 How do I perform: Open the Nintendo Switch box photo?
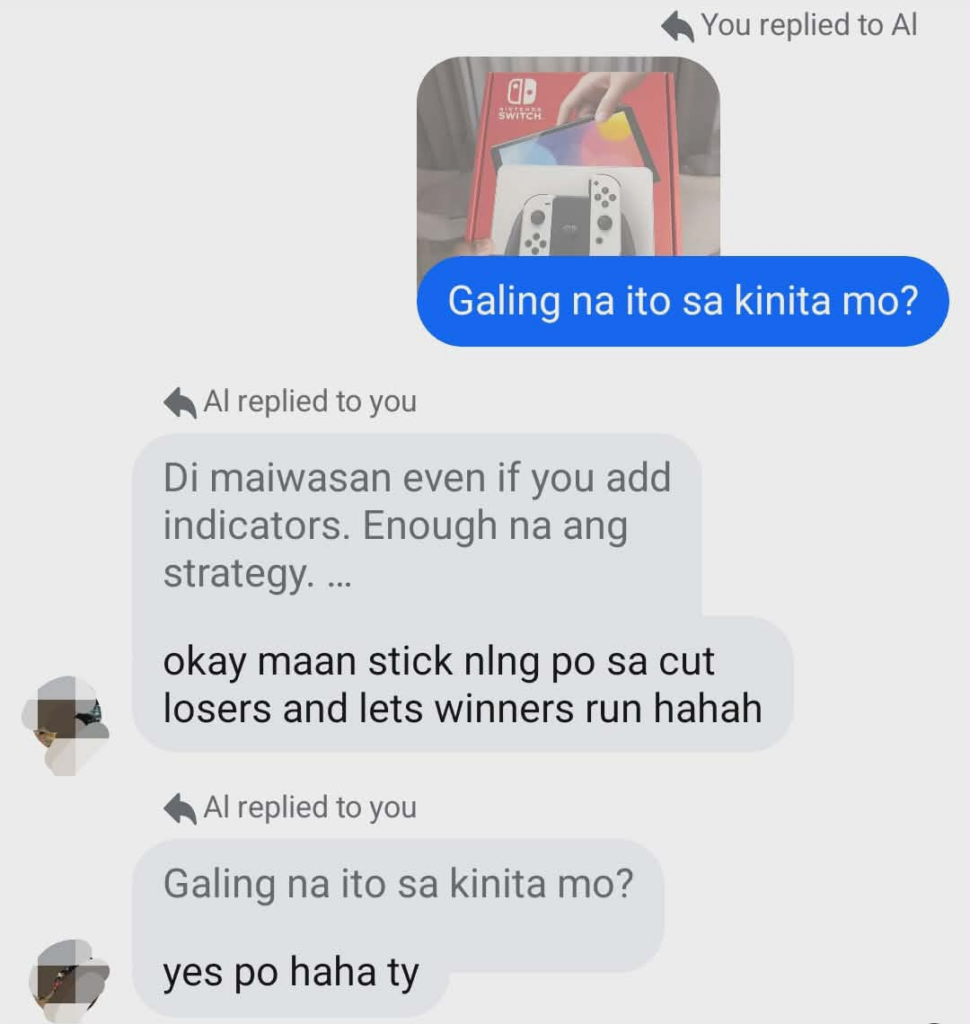coord(567,160)
